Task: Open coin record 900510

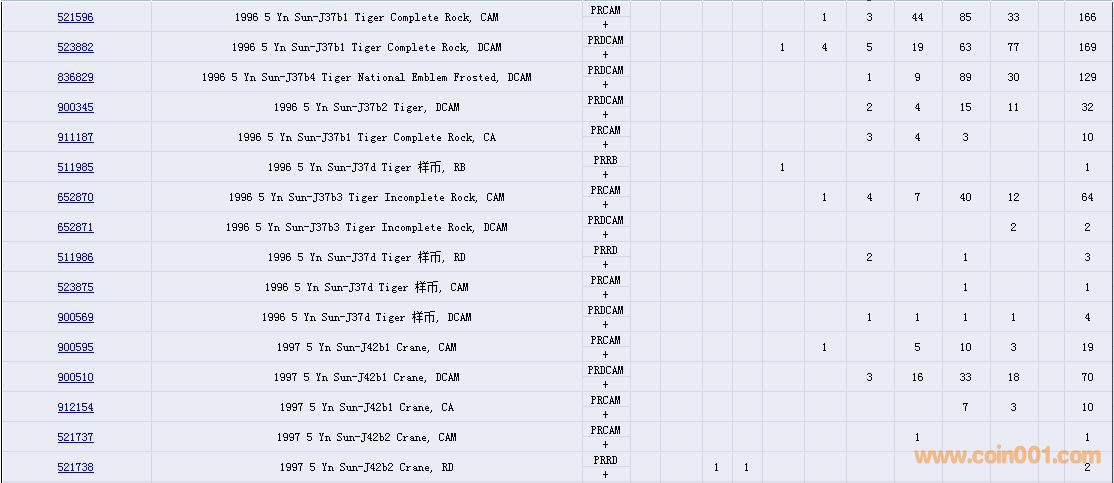Action: pyautogui.click(x=75, y=377)
